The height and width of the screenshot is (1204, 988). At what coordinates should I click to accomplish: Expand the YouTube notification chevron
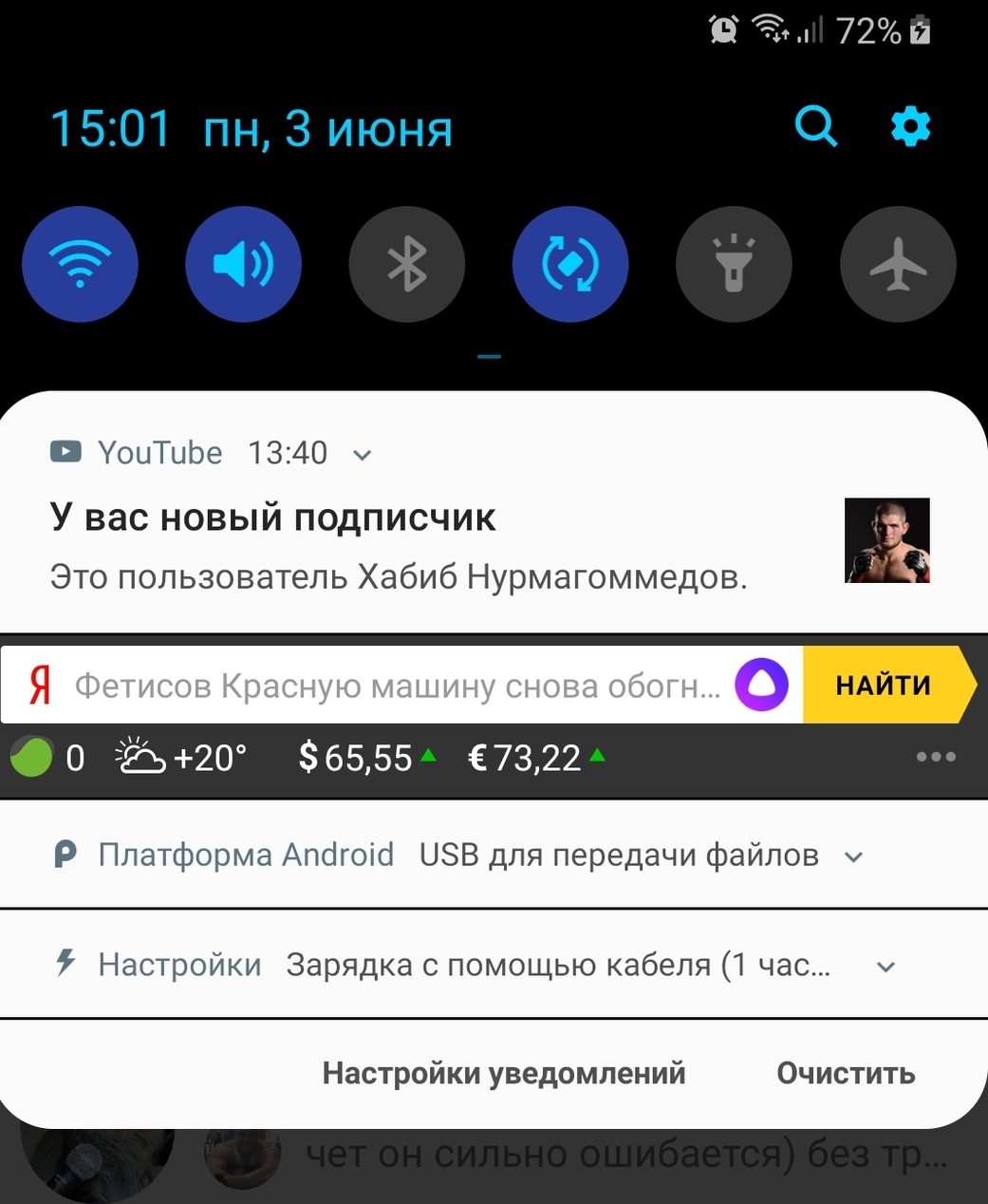362,455
